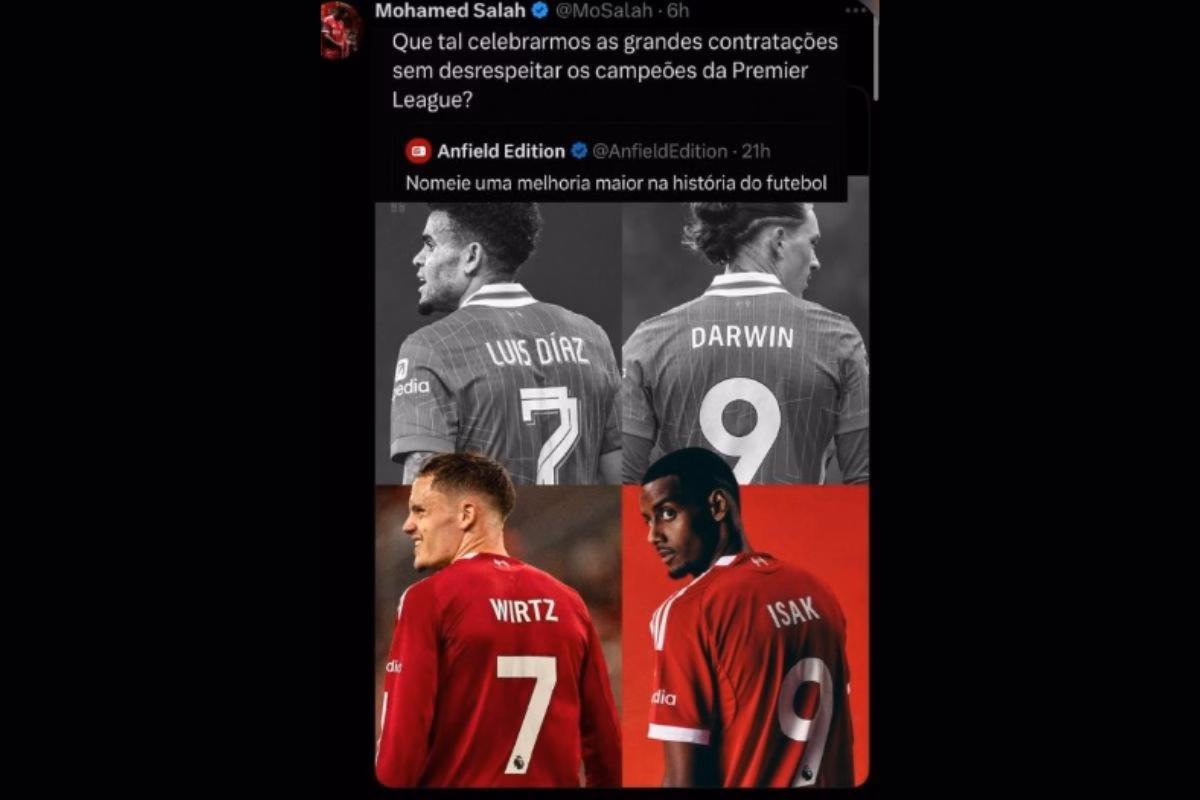Open the tweet overflow menu
Screen dimensions: 1200x800
[x=857, y=10]
